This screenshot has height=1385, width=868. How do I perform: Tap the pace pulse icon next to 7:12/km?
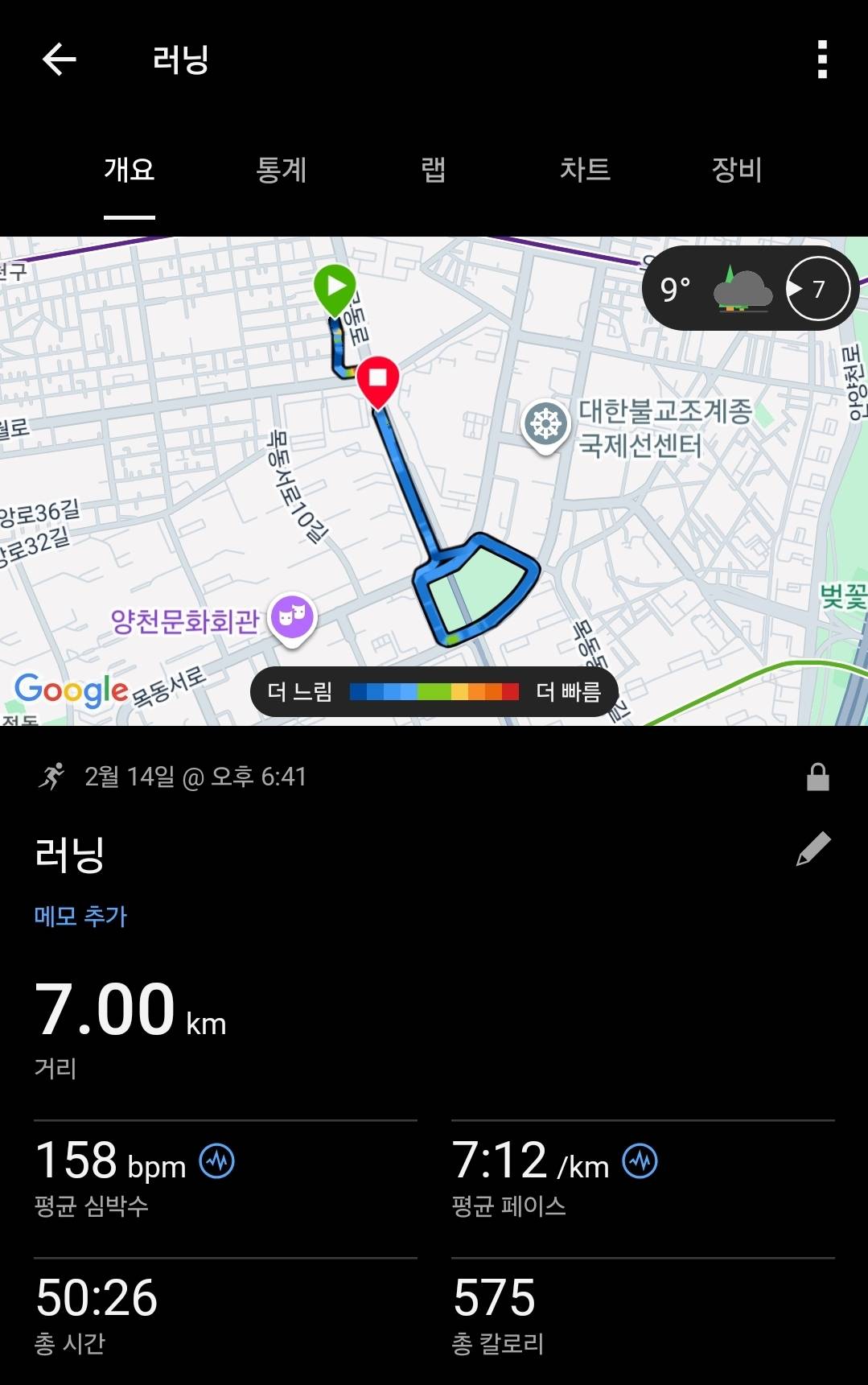pyautogui.click(x=638, y=1161)
